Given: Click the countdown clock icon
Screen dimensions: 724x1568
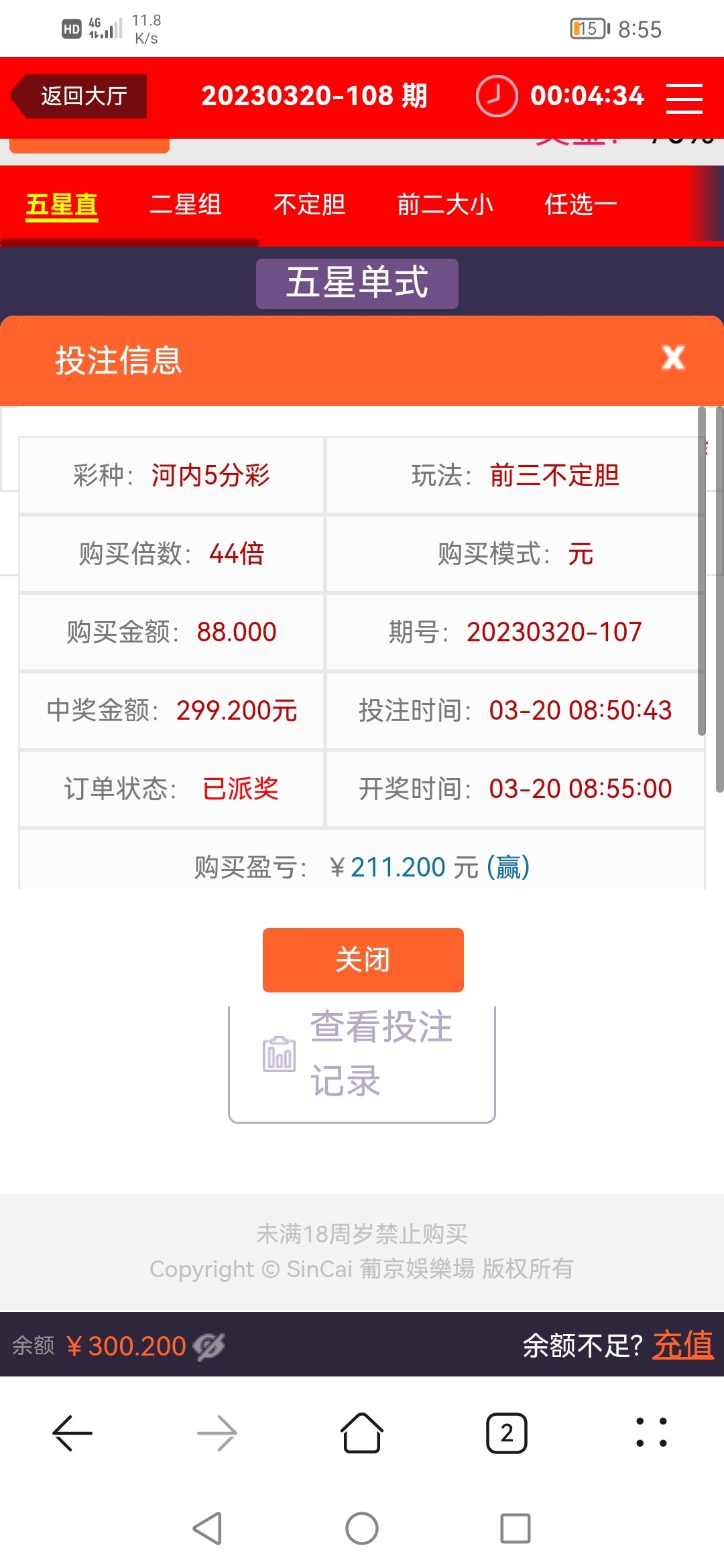Looking at the screenshot, I should [x=496, y=96].
